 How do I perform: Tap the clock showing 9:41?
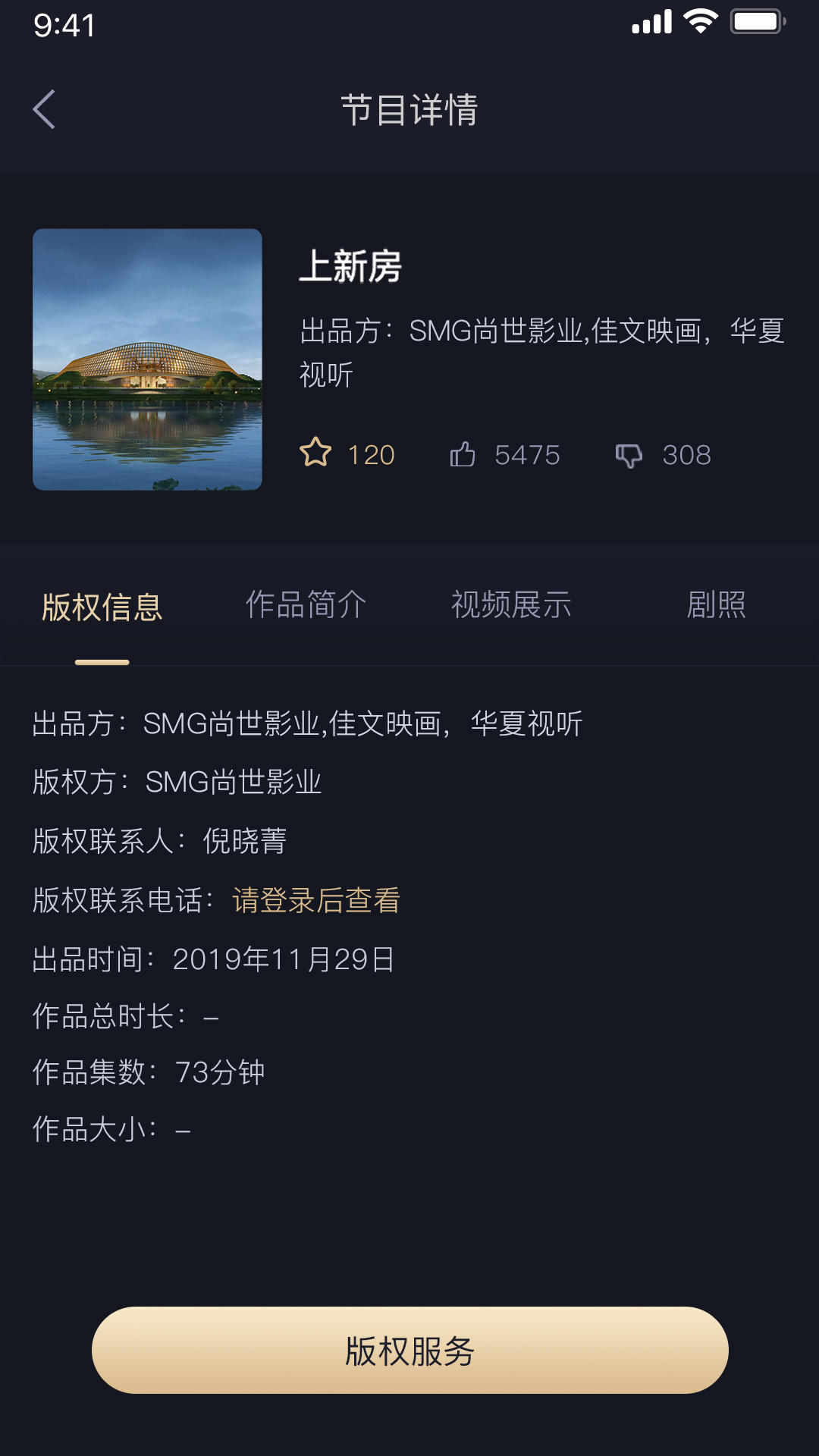pos(64,24)
